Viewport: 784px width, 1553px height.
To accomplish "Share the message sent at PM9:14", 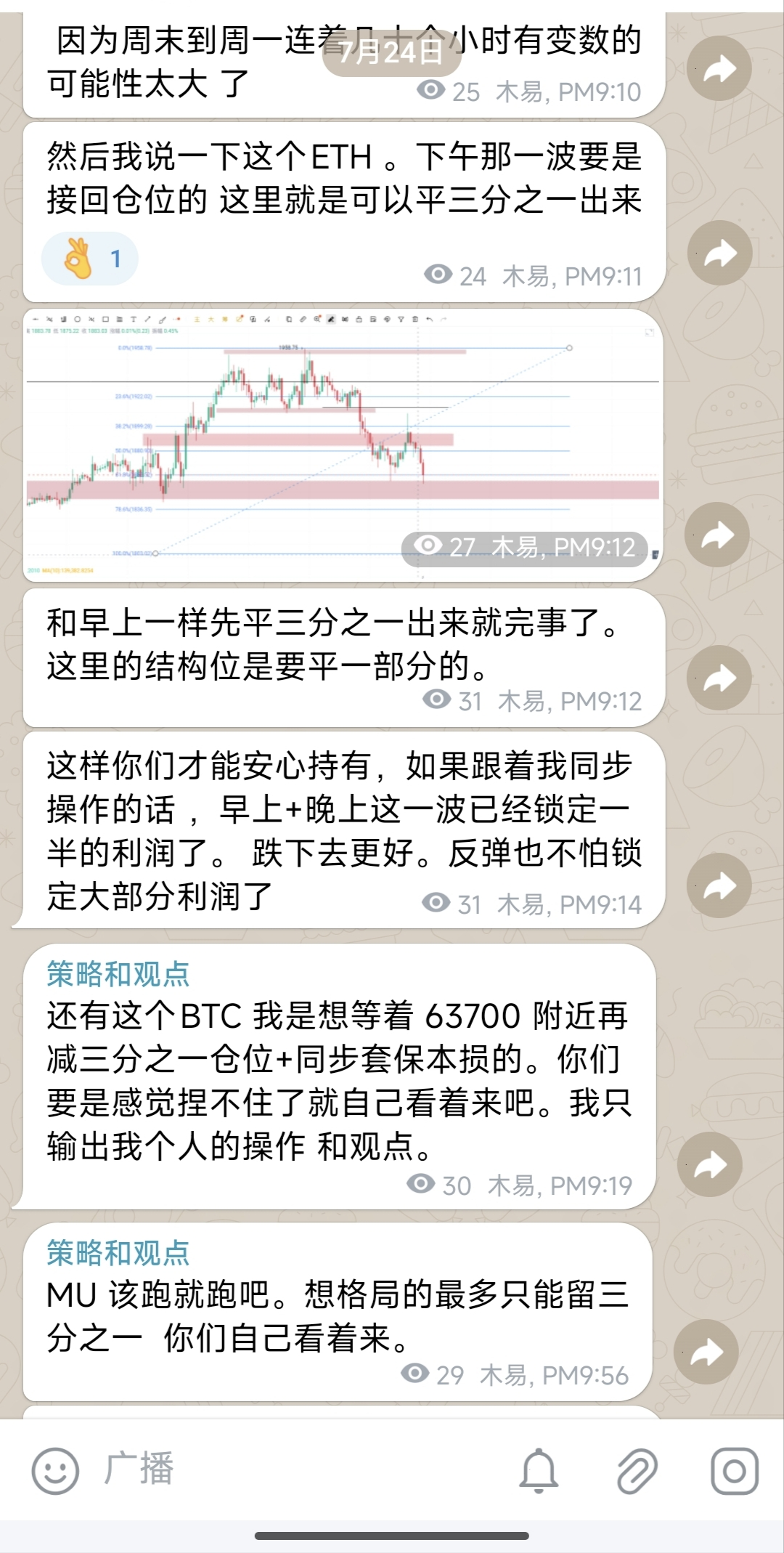I will [x=719, y=885].
